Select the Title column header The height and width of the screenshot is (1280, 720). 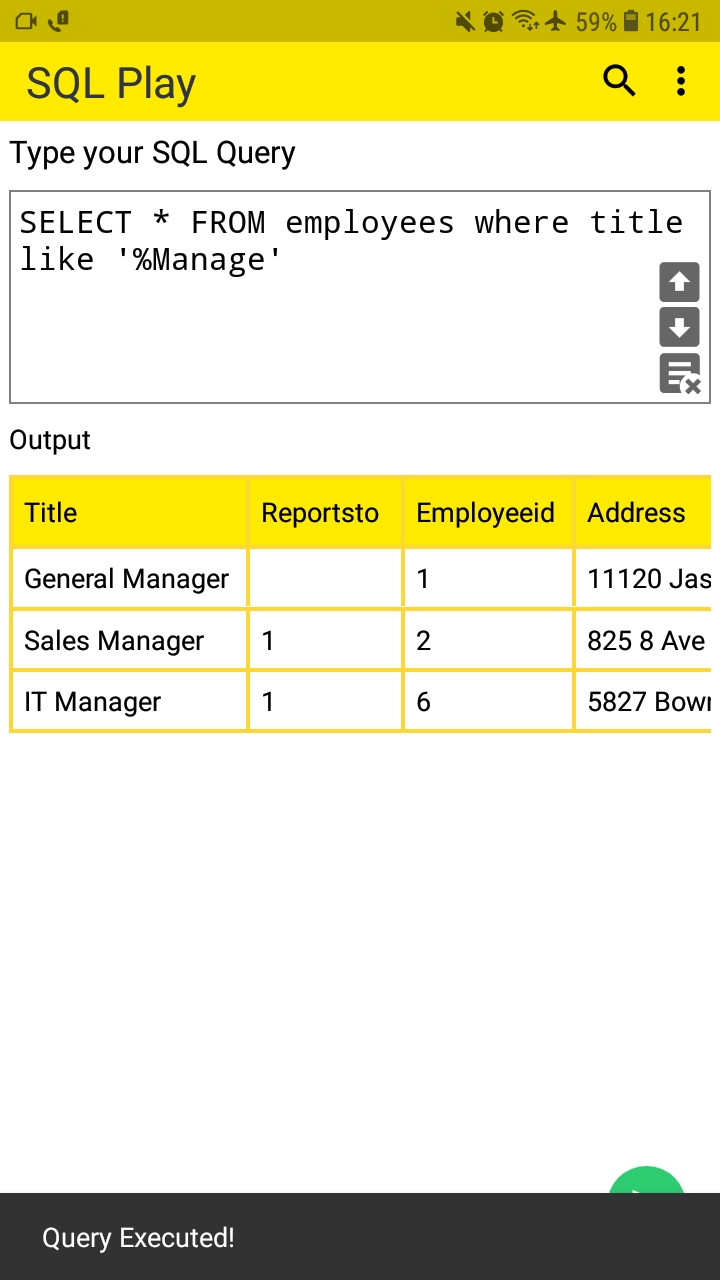(x=50, y=513)
